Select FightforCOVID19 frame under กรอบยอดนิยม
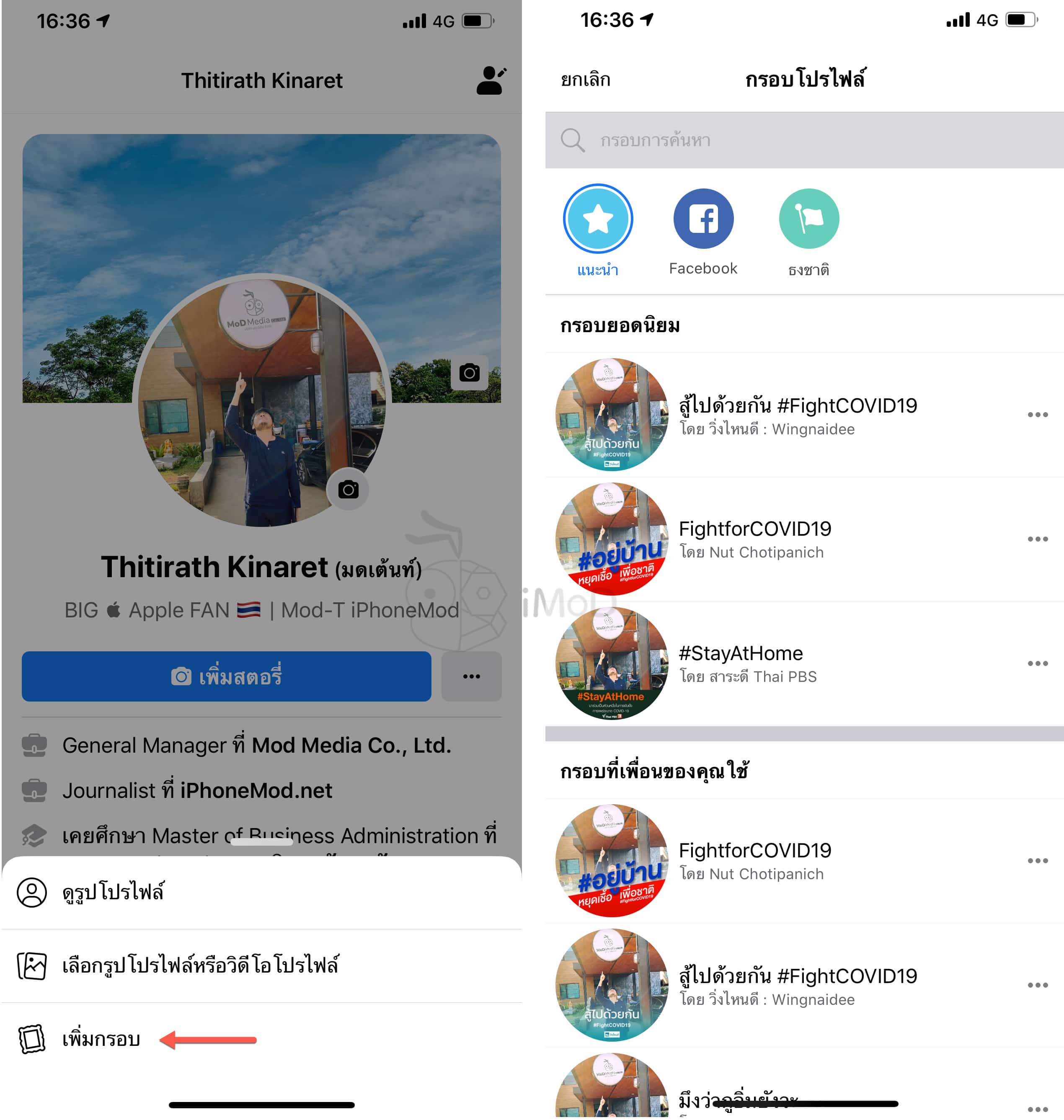This screenshot has width=1064, height=1120. pyautogui.click(x=754, y=539)
